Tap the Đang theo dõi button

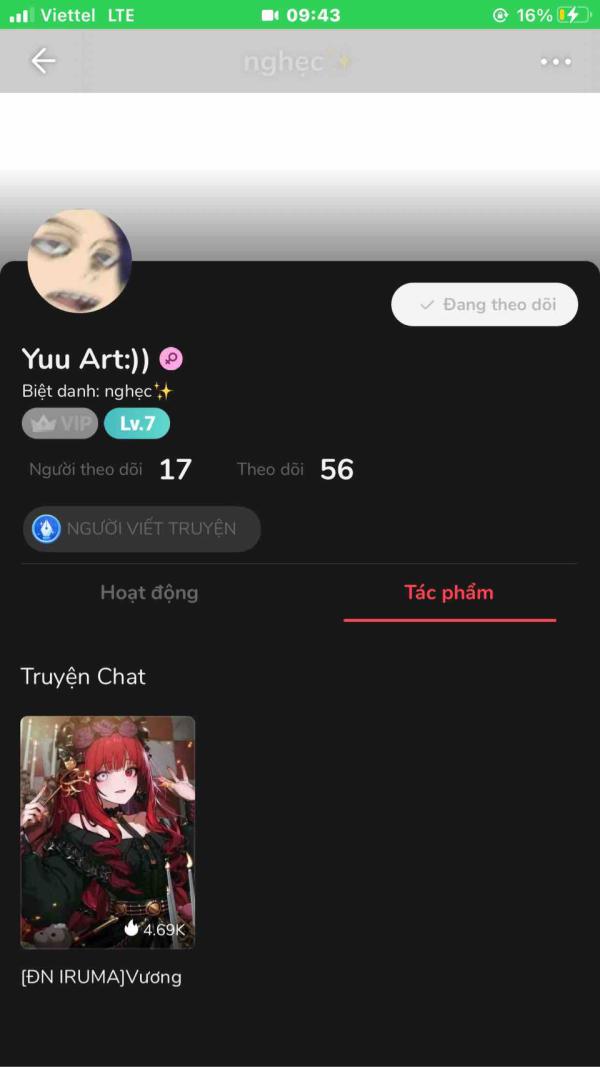[x=485, y=305]
